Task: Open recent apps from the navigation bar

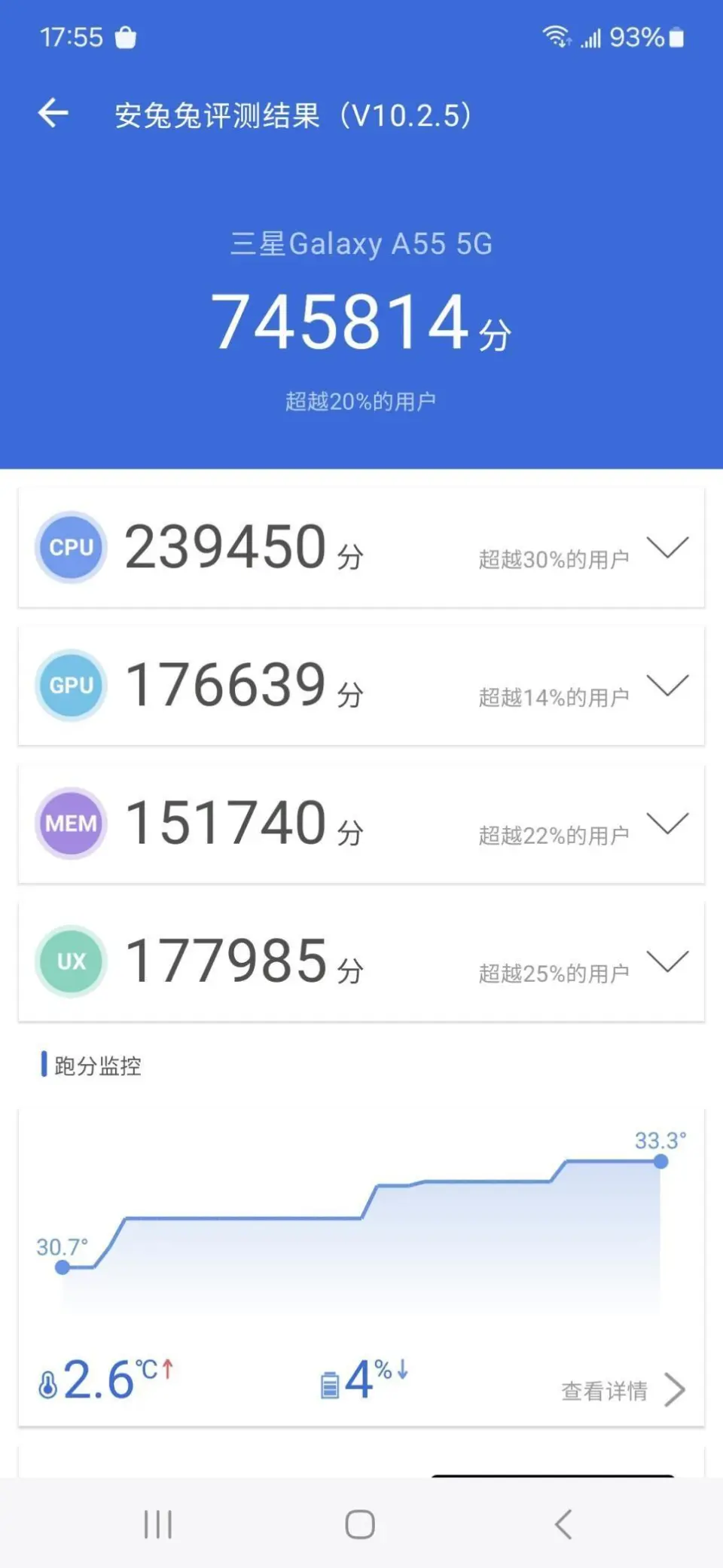Action: click(x=158, y=1524)
